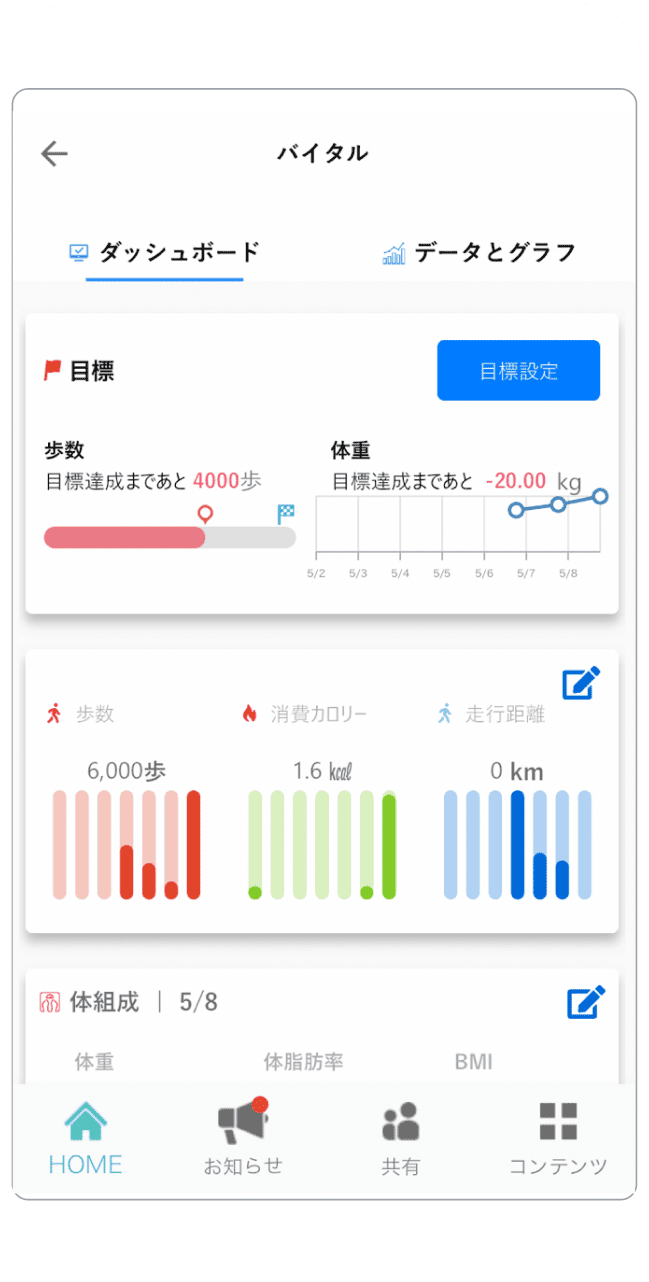Open the コンテンツ tab
Screen dimensions: 649x1282
point(558,1140)
